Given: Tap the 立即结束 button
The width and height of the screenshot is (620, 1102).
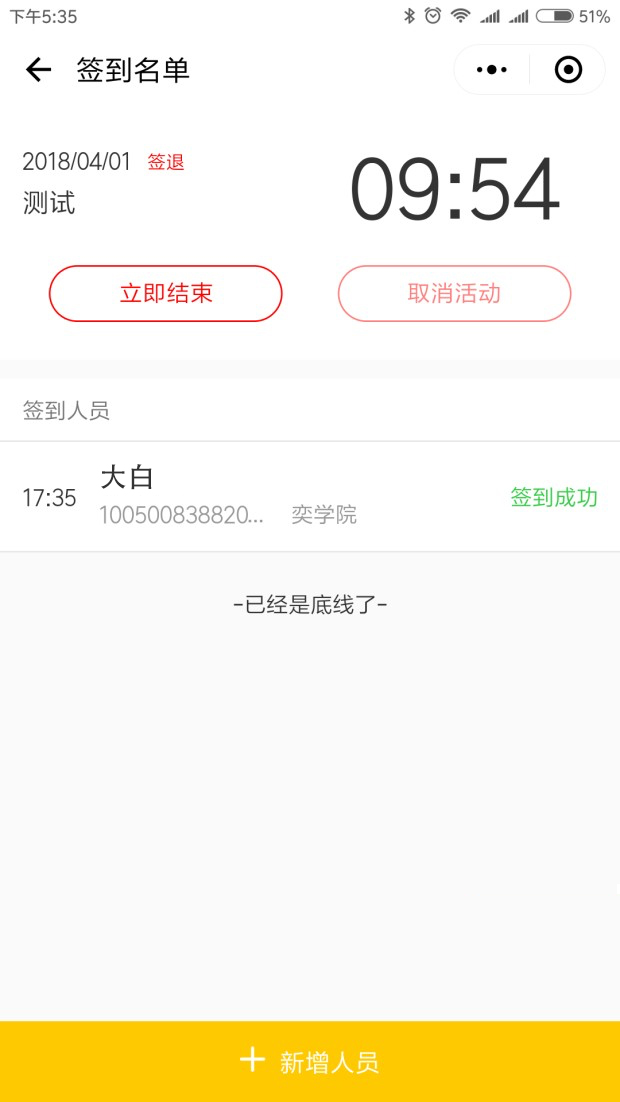Looking at the screenshot, I should 165,294.
